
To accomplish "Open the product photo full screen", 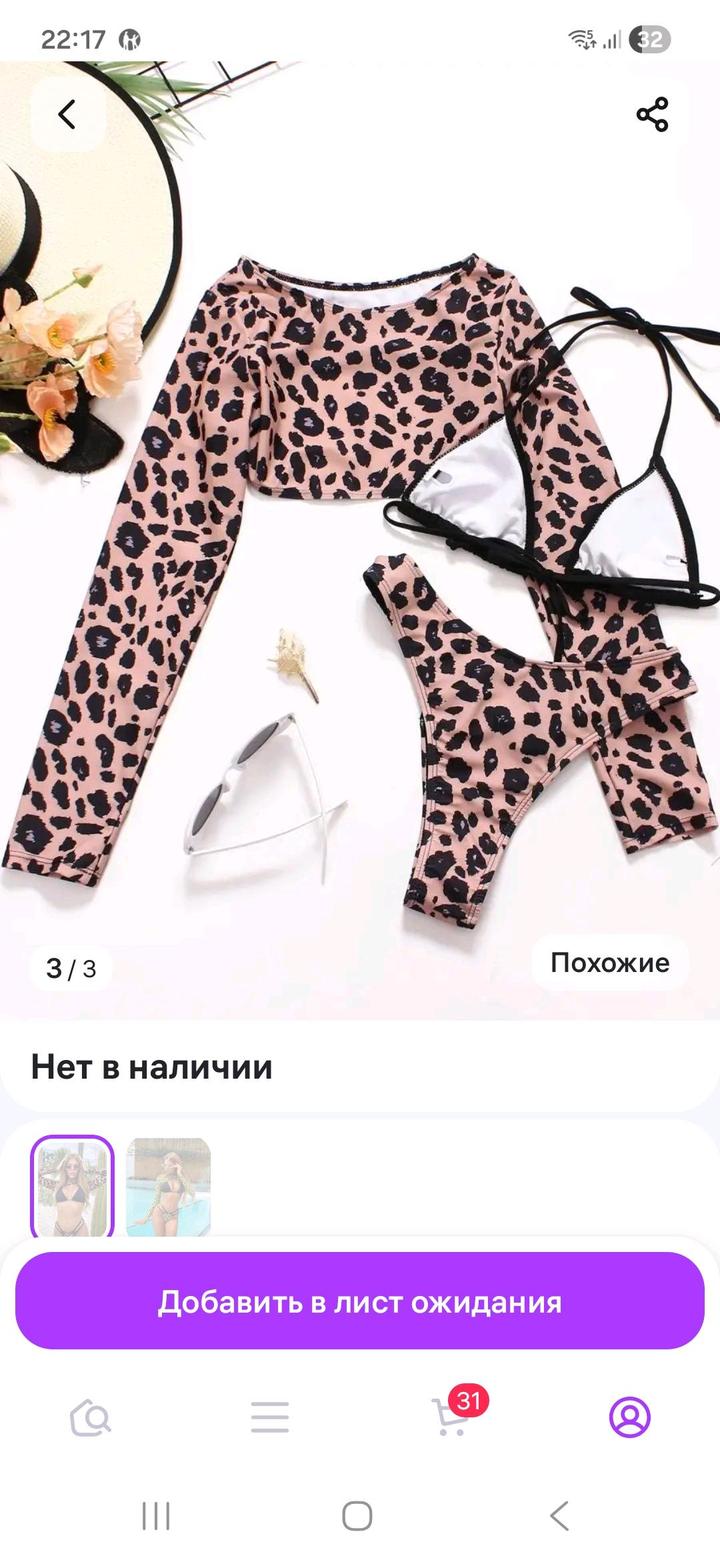I will (360, 560).
